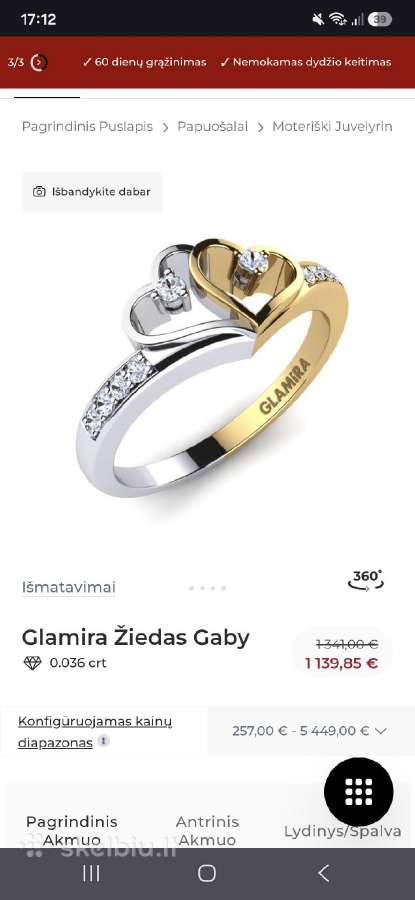Image resolution: width=415 pixels, height=900 pixels.
Task: Go to the system home screen
Action: pos(207,874)
